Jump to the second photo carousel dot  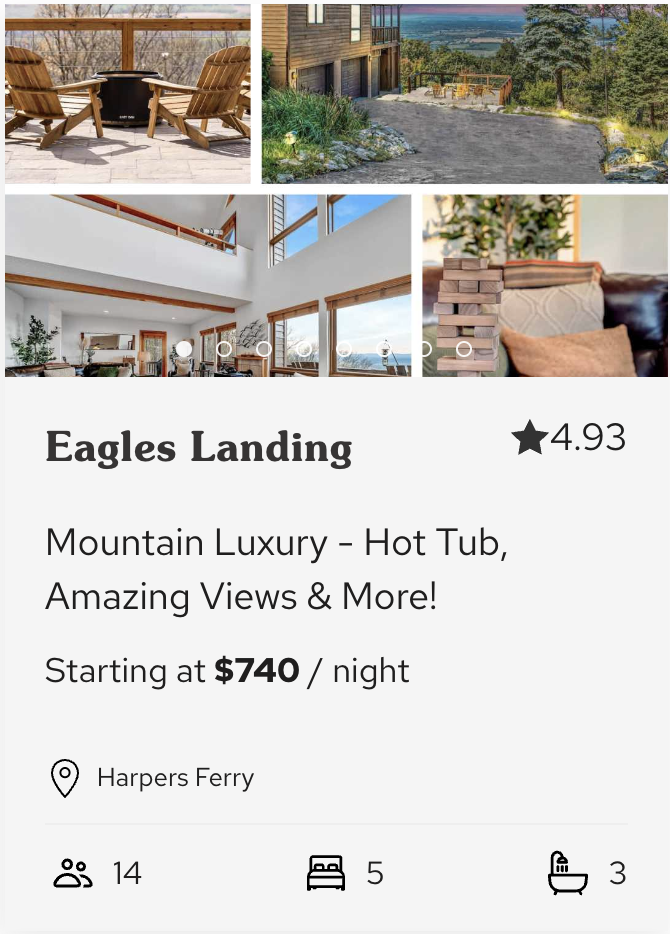coord(224,349)
